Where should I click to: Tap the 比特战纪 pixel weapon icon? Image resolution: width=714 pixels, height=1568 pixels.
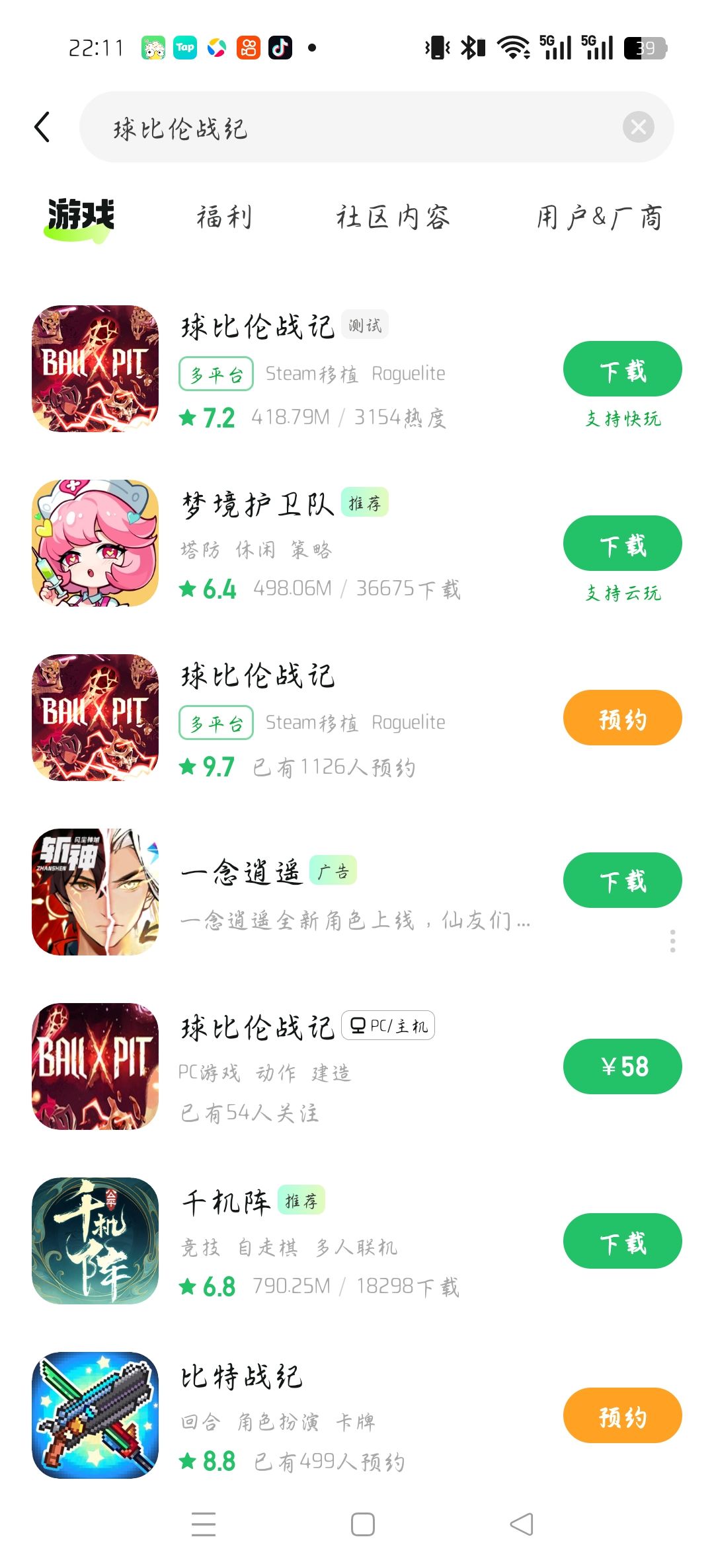click(x=95, y=1414)
